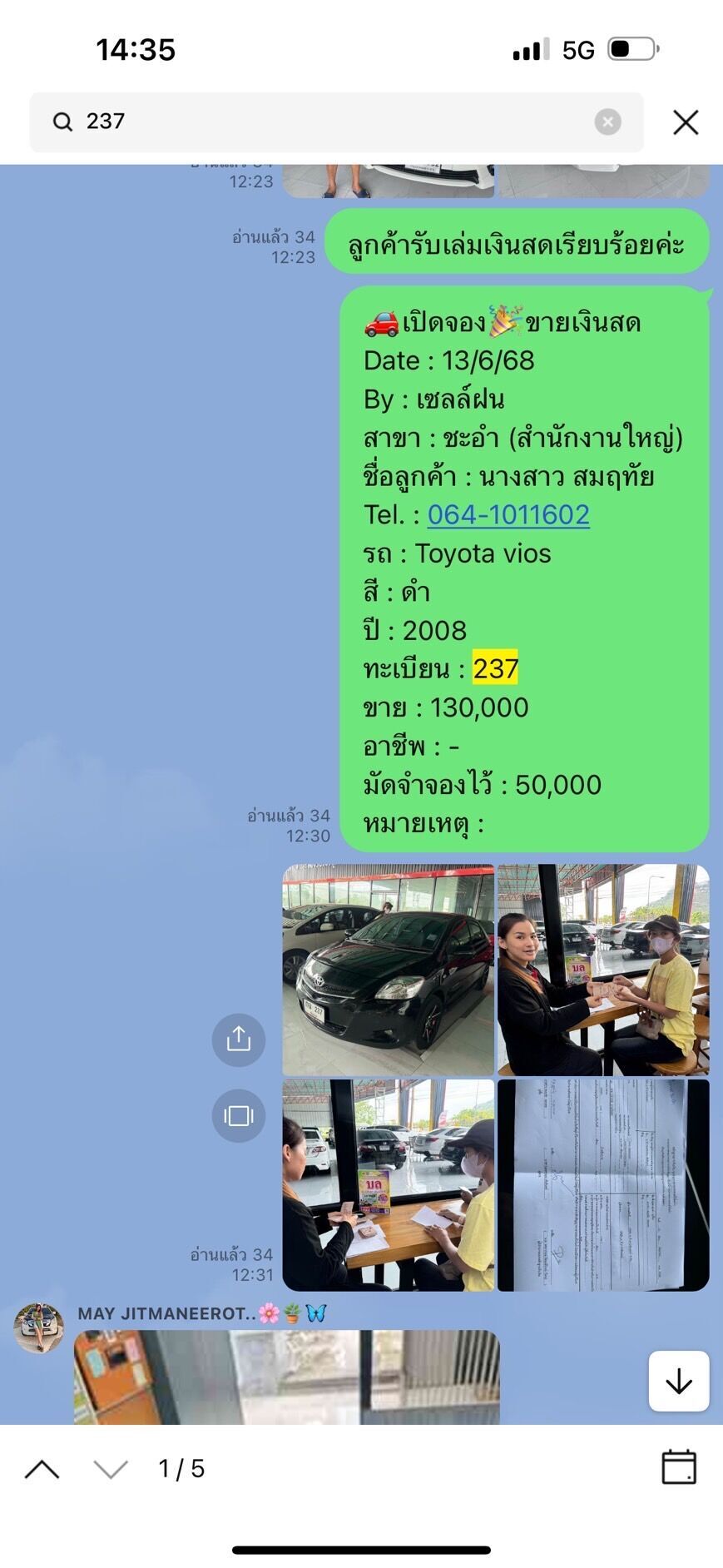The width and height of the screenshot is (723, 1568).
Task: Jump to the latest message
Action: tap(679, 1382)
